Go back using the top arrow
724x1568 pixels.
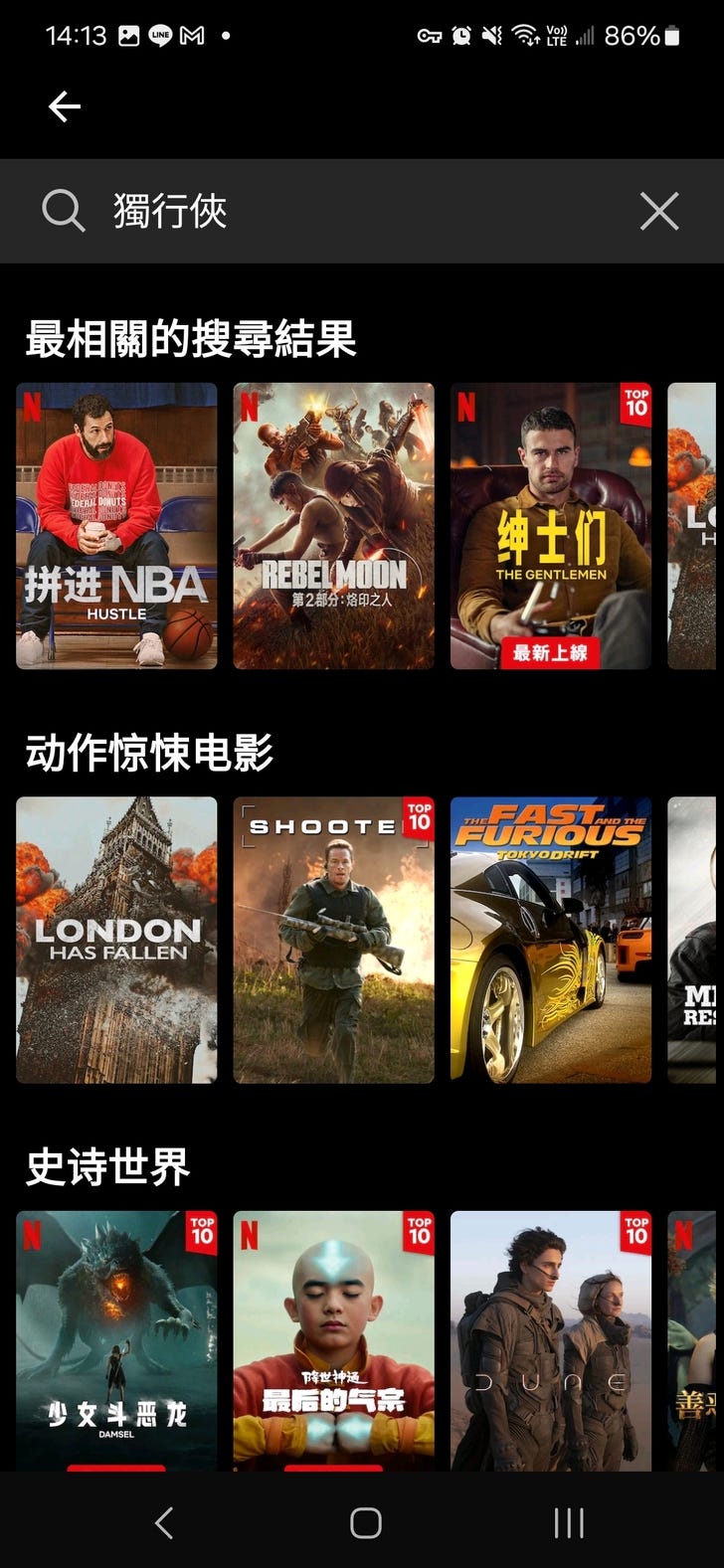click(x=65, y=106)
